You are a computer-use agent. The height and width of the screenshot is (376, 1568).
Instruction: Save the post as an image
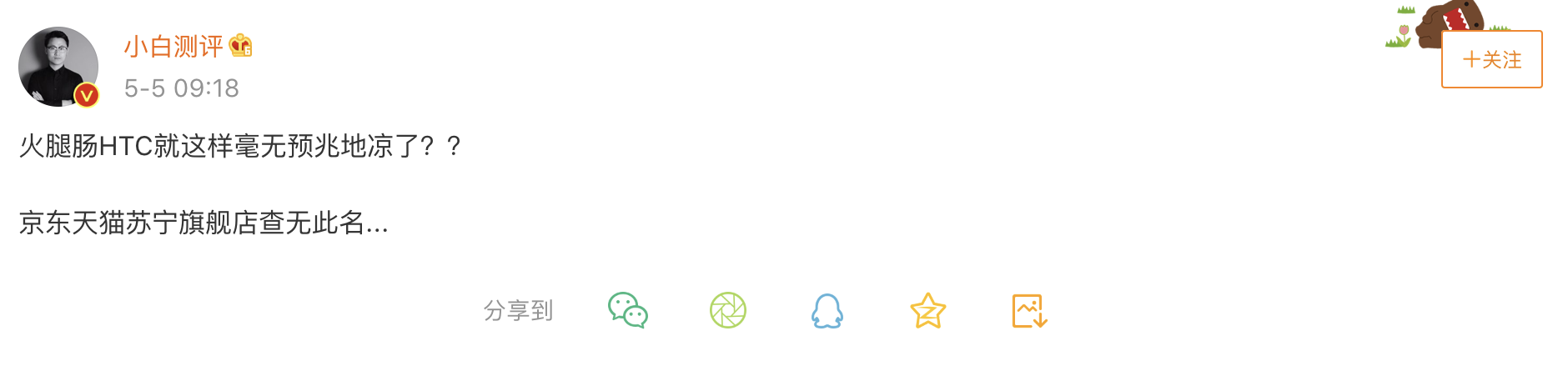[1029, 311]
